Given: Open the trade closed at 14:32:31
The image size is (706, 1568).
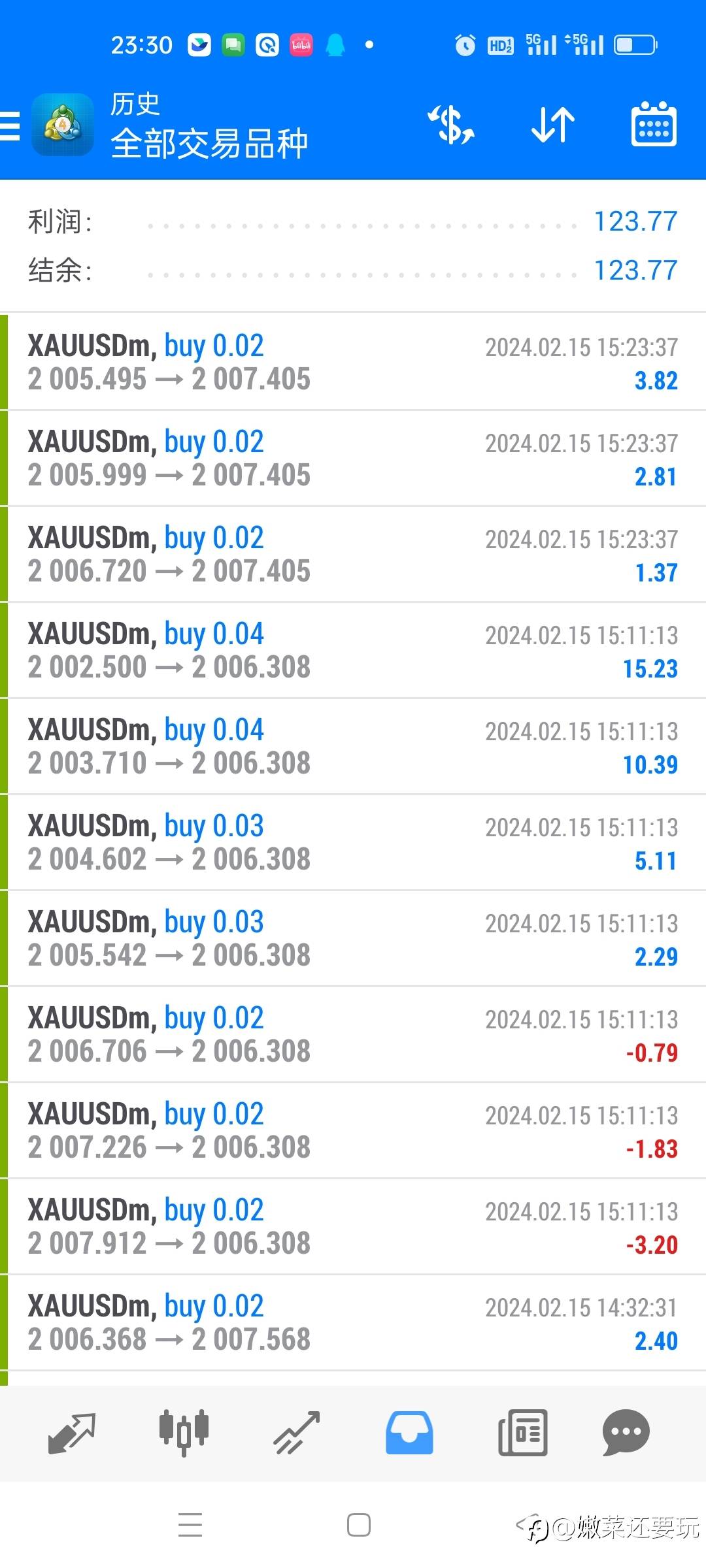Looking at the screenshot, I should click(353, 1323).
